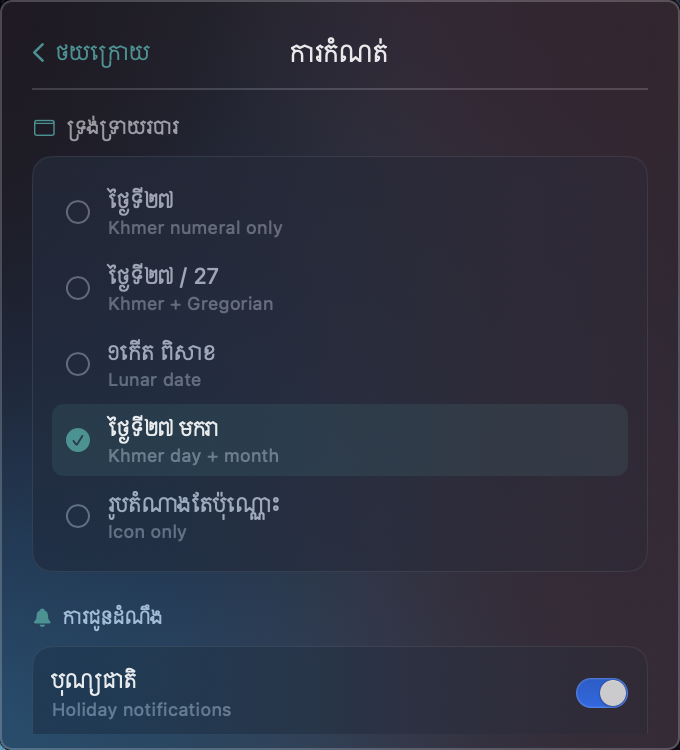Turn off Holiday notifications

pos(601,693)
